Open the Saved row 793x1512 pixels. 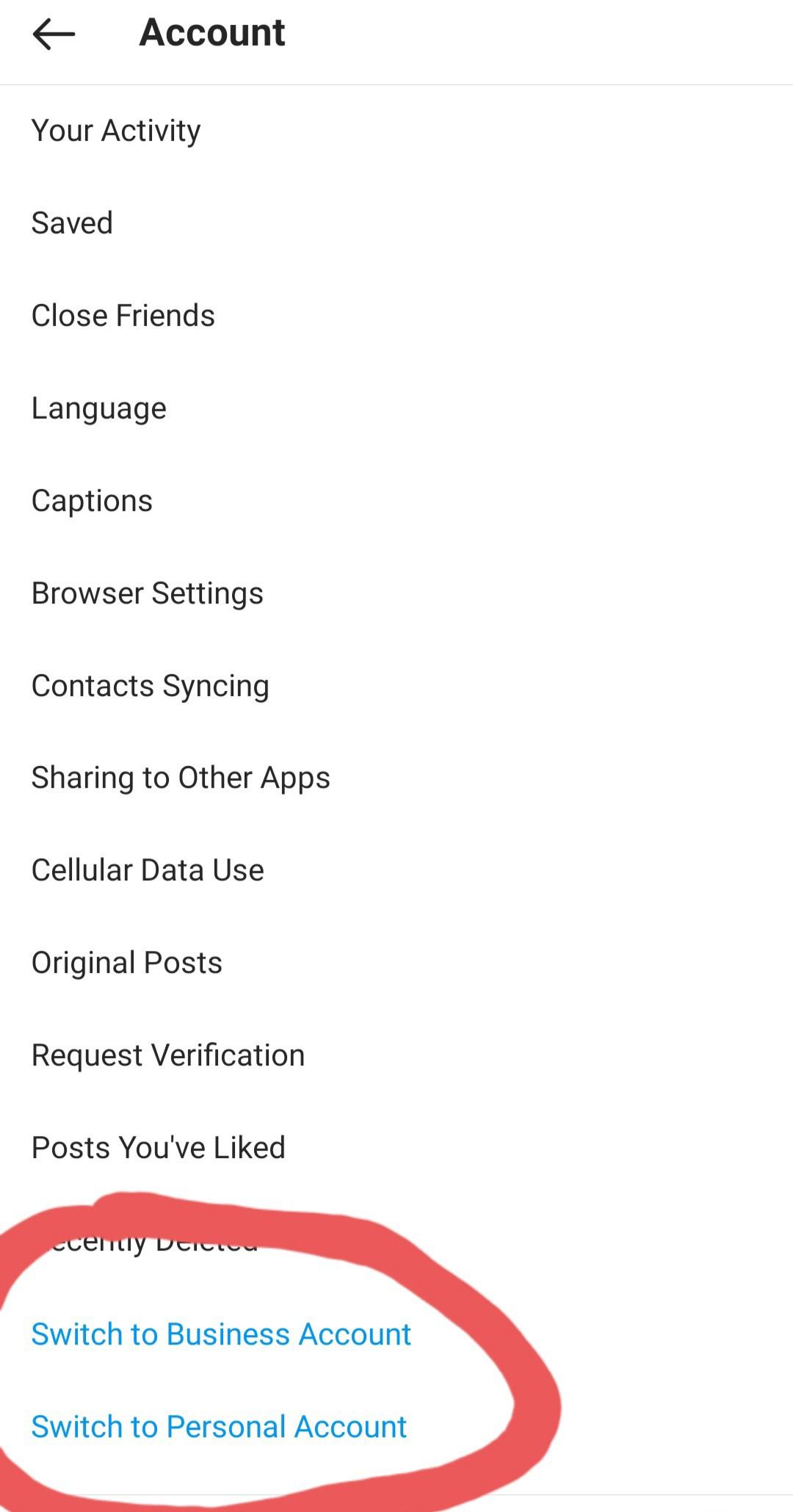(396, 223)
